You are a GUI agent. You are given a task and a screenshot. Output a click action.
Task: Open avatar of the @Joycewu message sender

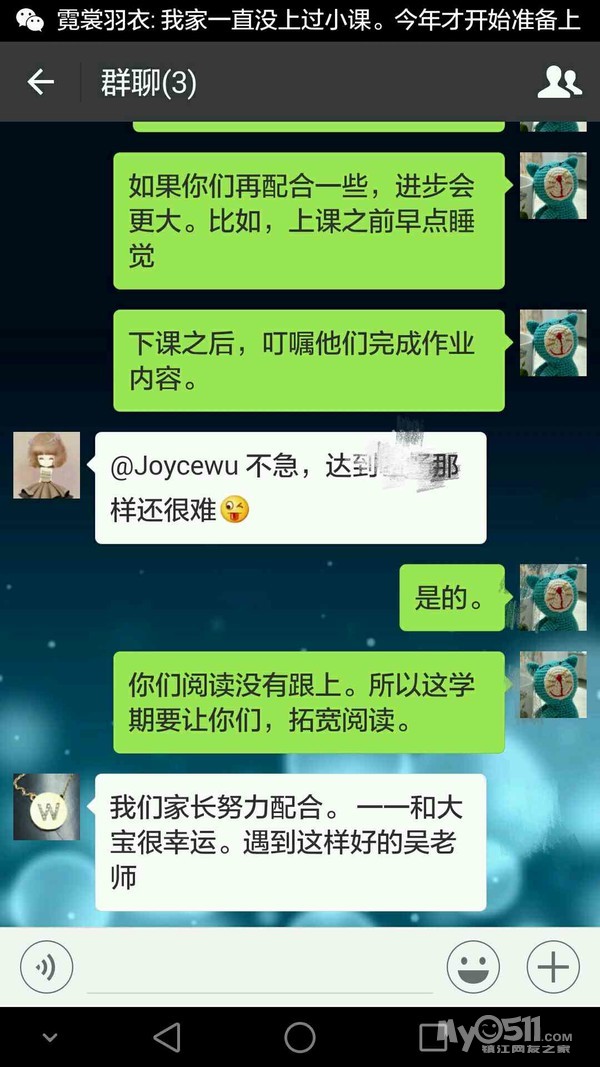point(46,465)
